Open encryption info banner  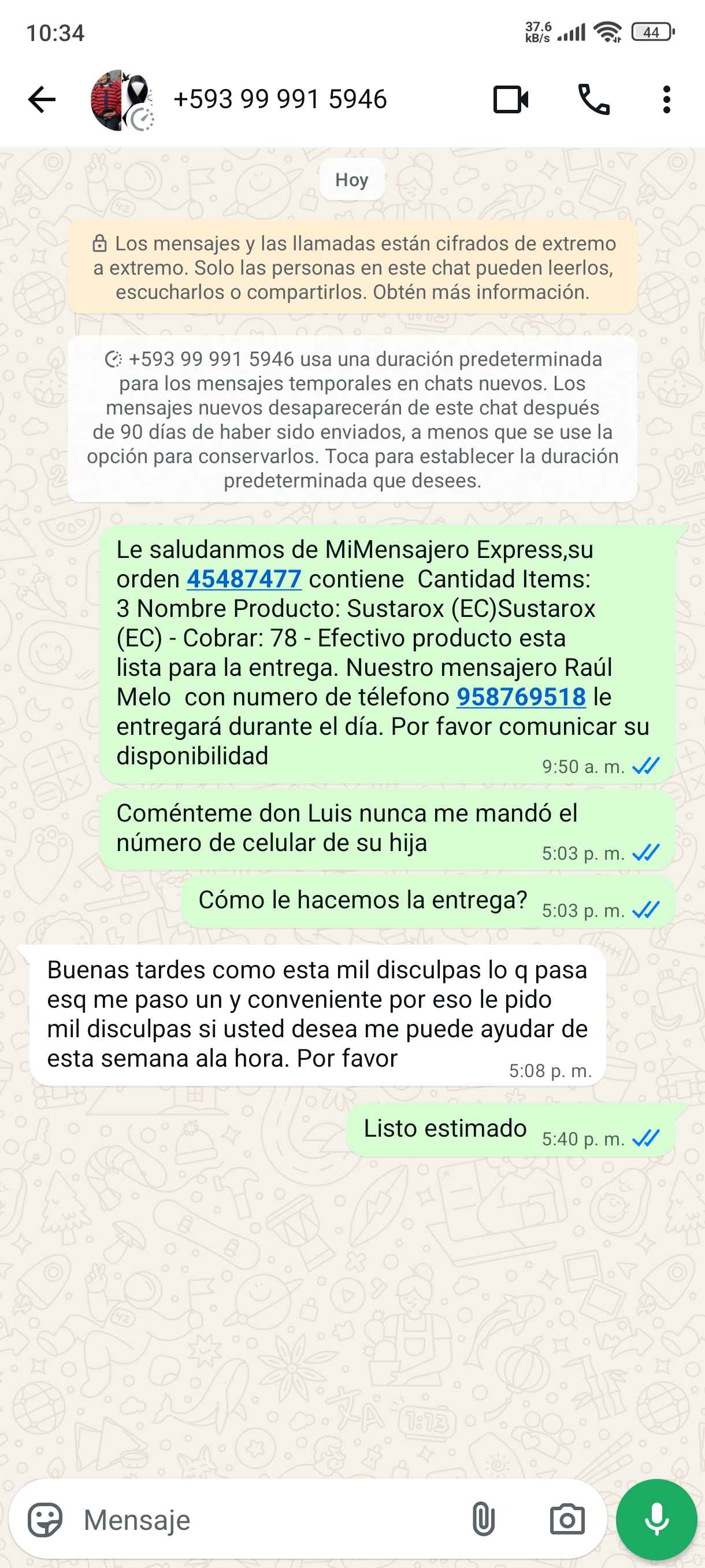[353, 268]
